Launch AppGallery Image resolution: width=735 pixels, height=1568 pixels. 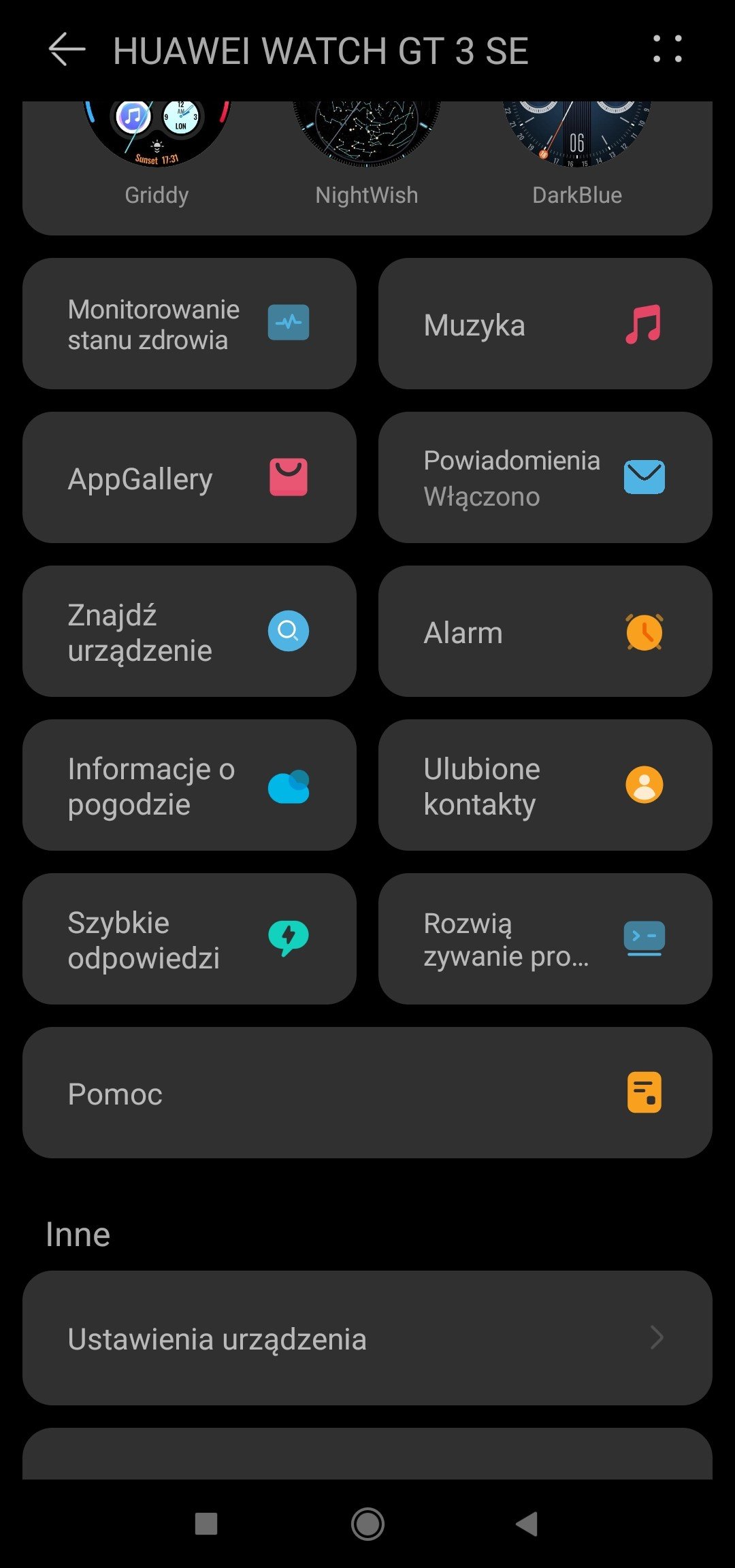tap(189, 478)
